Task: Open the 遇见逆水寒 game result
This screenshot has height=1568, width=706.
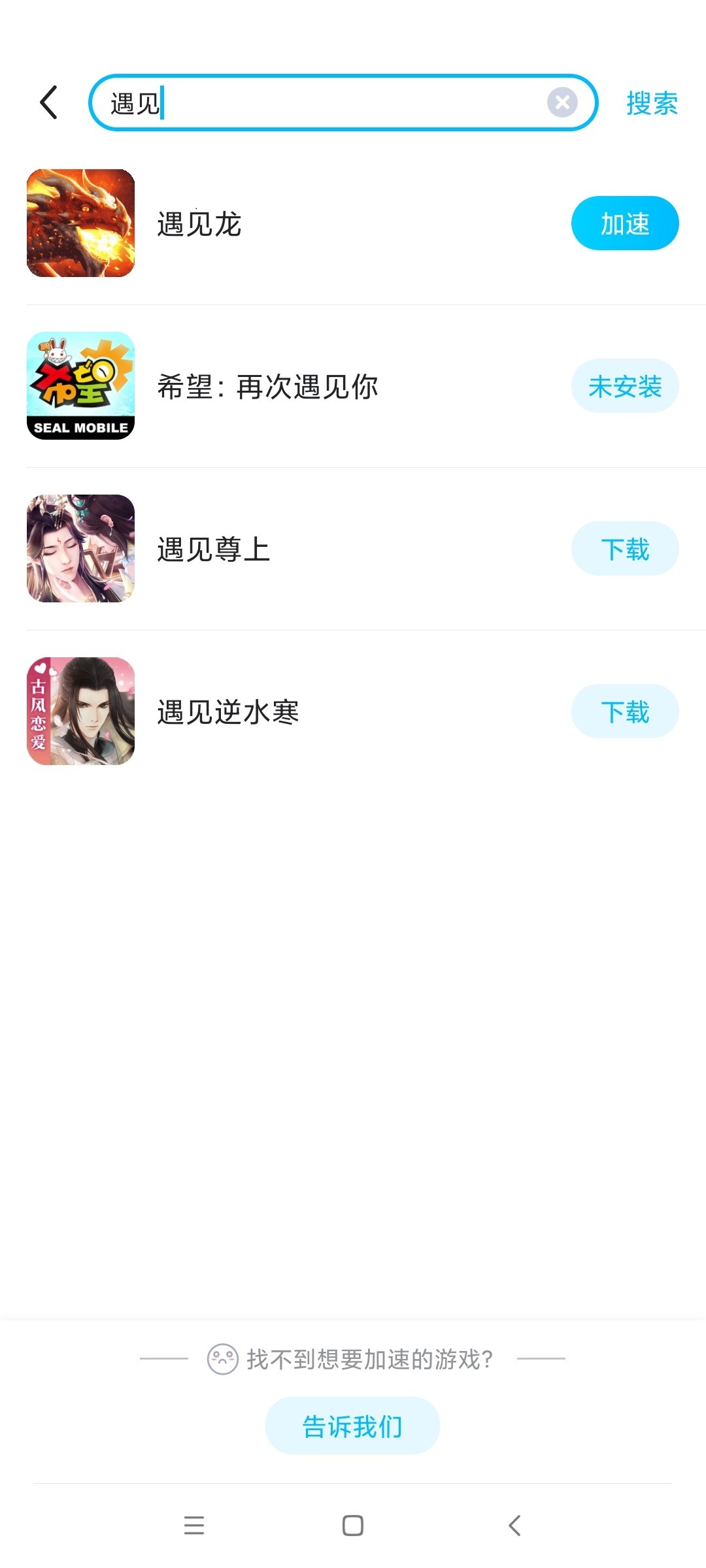Action: [x=227, y=712]
